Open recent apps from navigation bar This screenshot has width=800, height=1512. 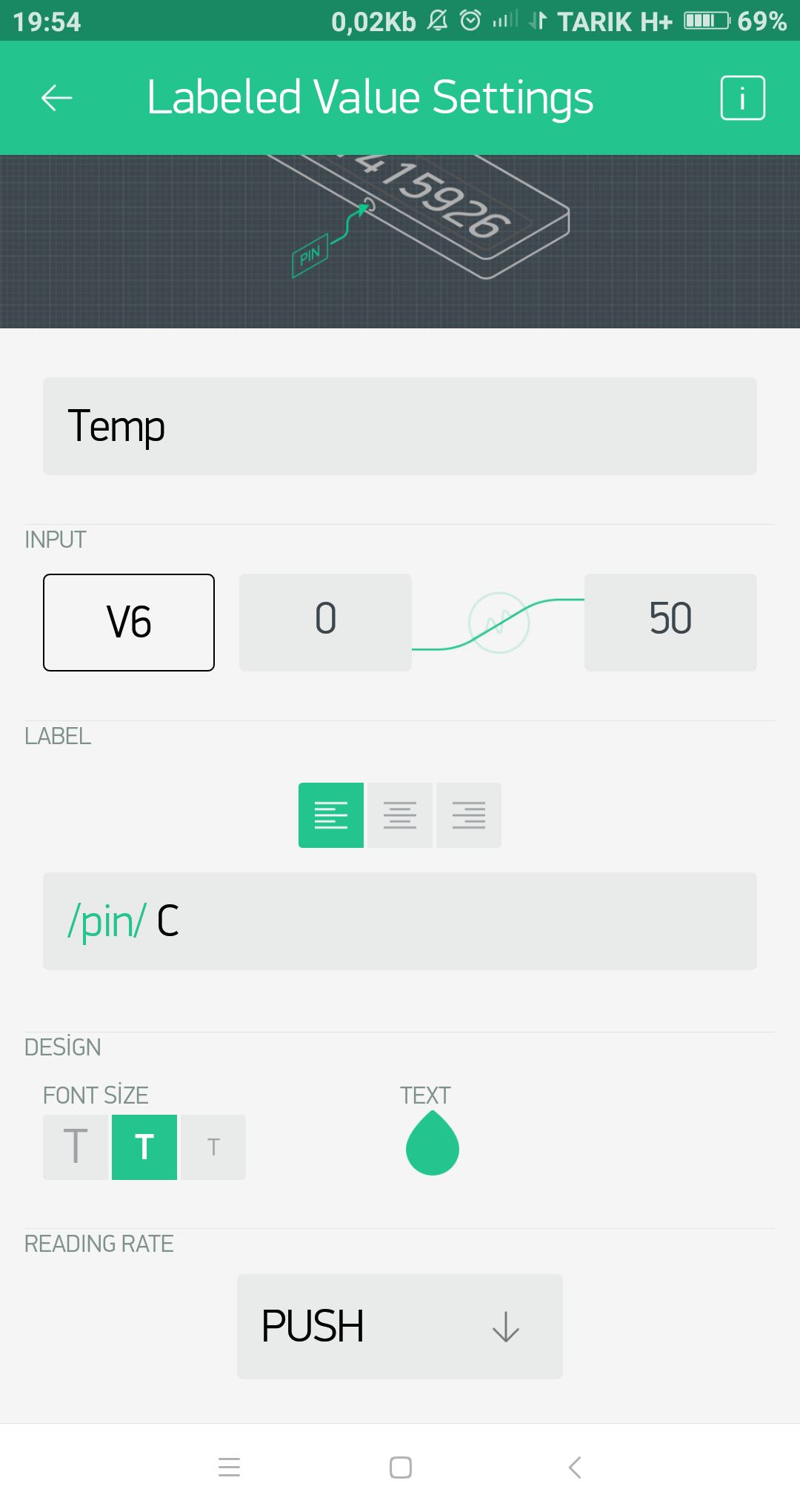pos(230,1468)
